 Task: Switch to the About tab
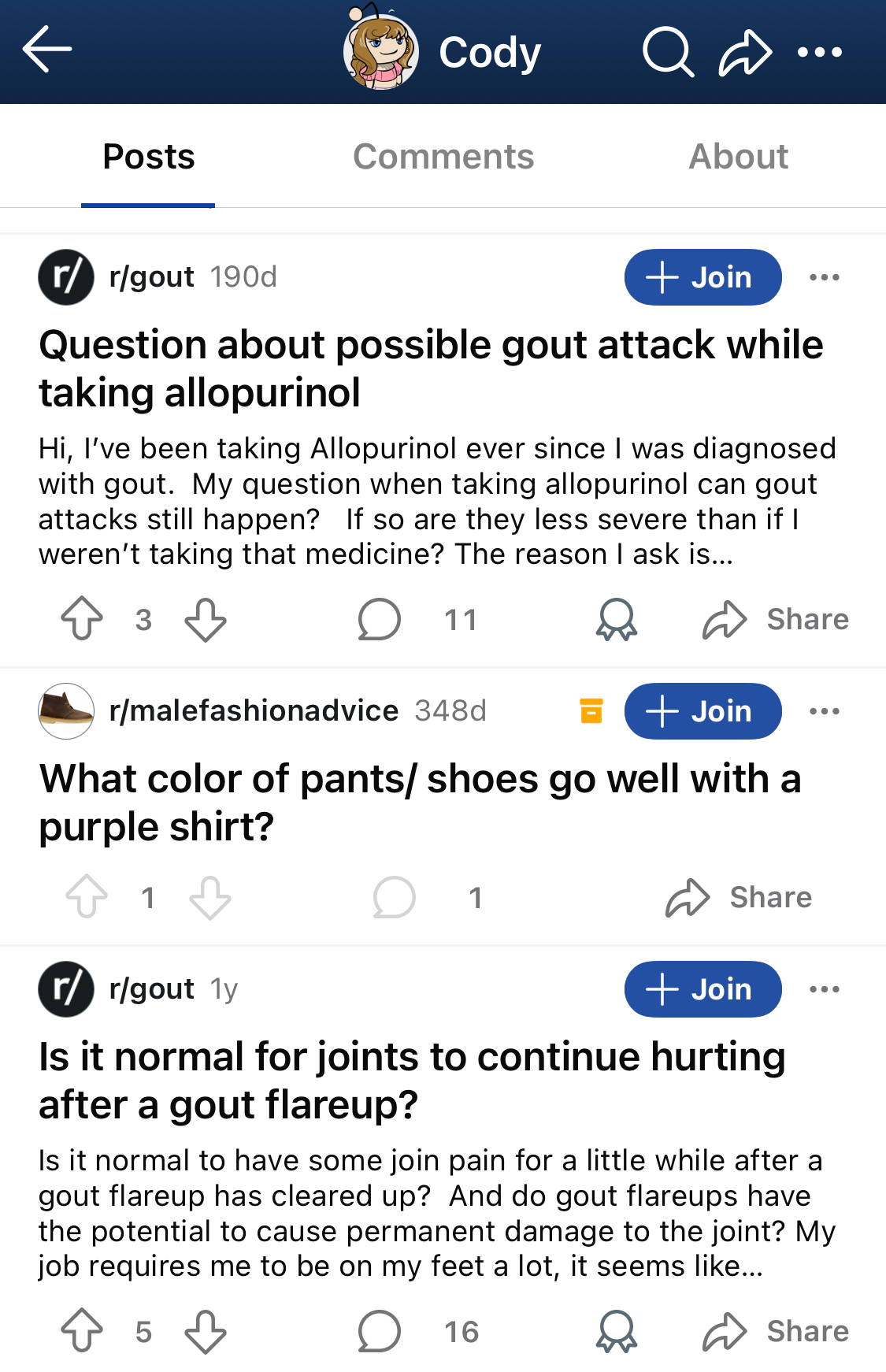coord(738,157)
